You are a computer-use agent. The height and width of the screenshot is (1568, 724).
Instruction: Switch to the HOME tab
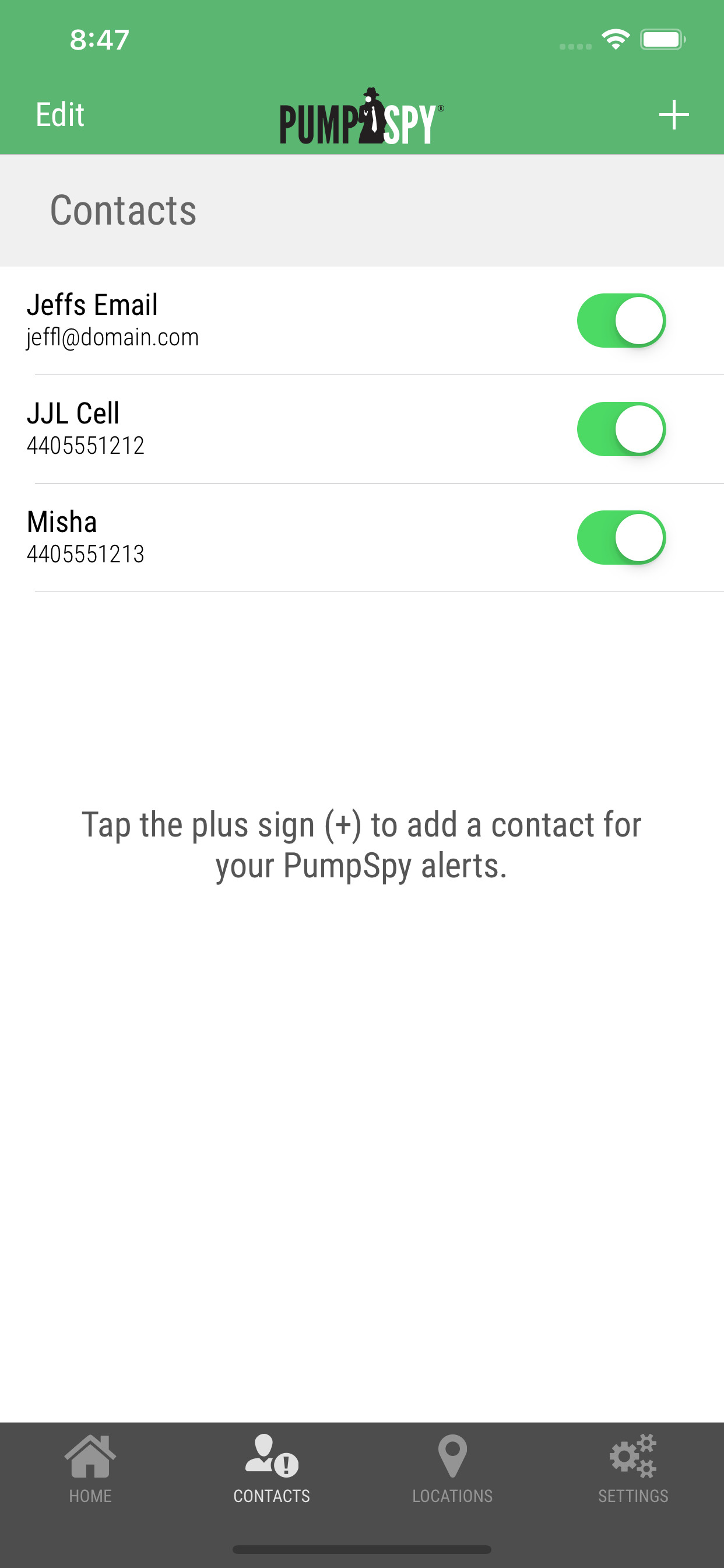[90, 1497]
